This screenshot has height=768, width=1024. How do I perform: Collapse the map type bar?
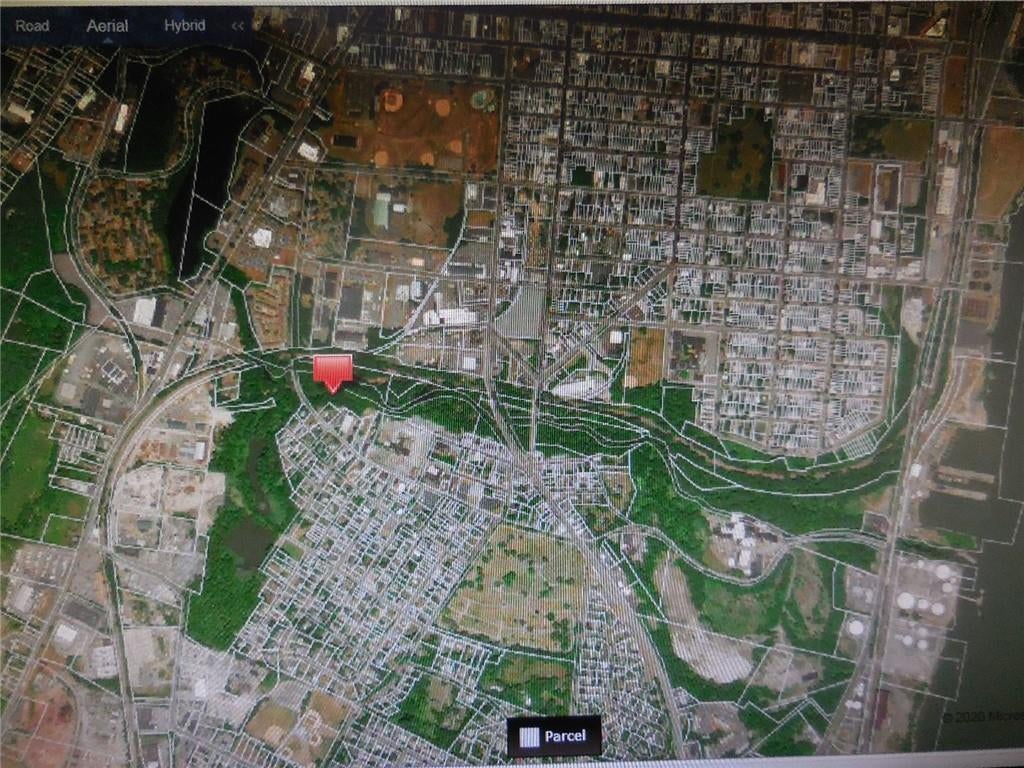click(x=238, y=27)
